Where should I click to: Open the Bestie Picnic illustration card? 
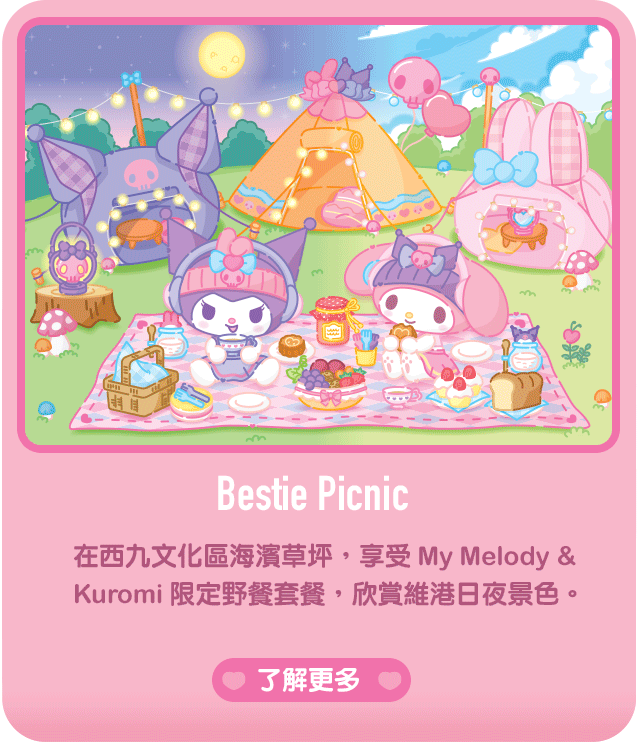coord(318,235)
